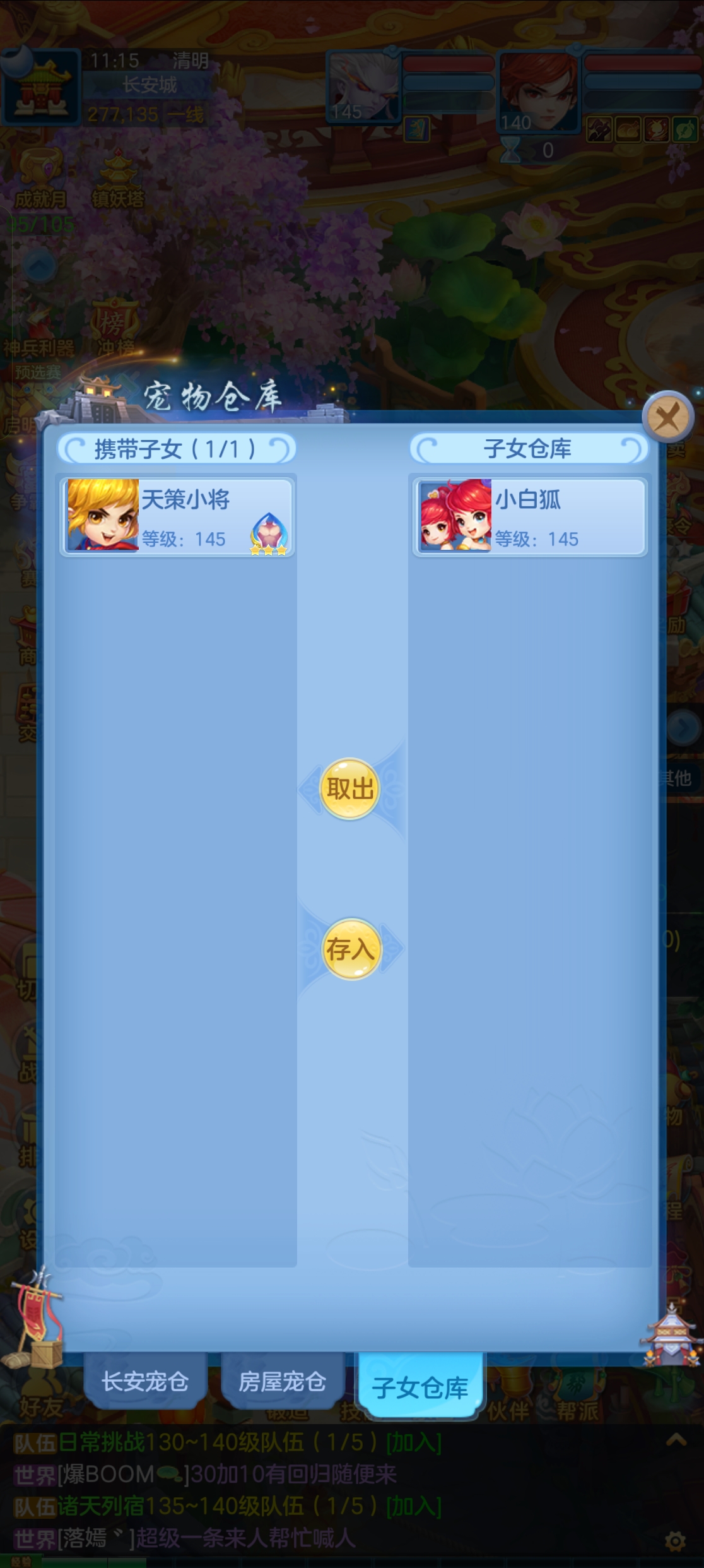Select 小白狐 in the 子女仓库 list
Screen dimensions: 704x1568
530,516
